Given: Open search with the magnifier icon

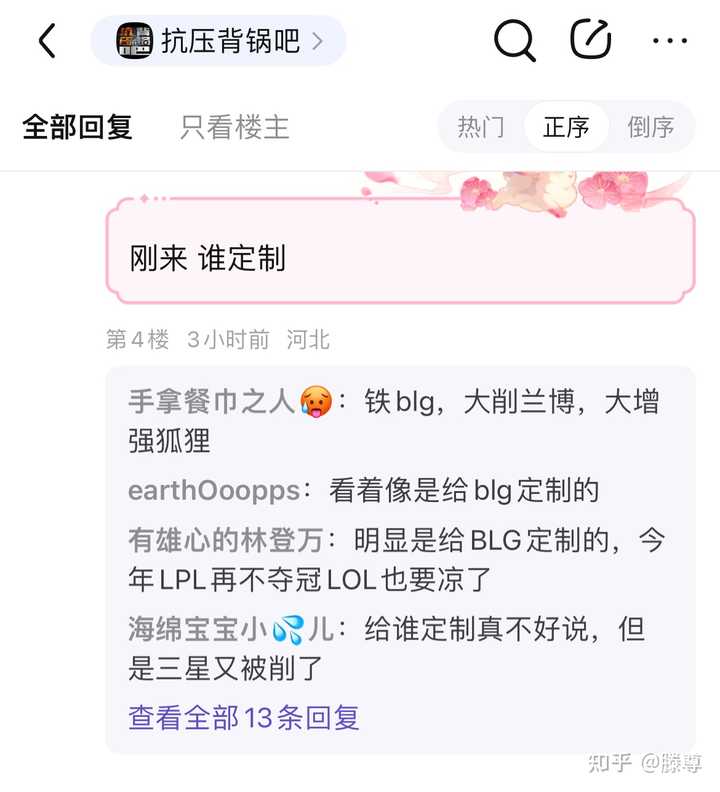Looking at the screenshot, I should tap(514, 40).
